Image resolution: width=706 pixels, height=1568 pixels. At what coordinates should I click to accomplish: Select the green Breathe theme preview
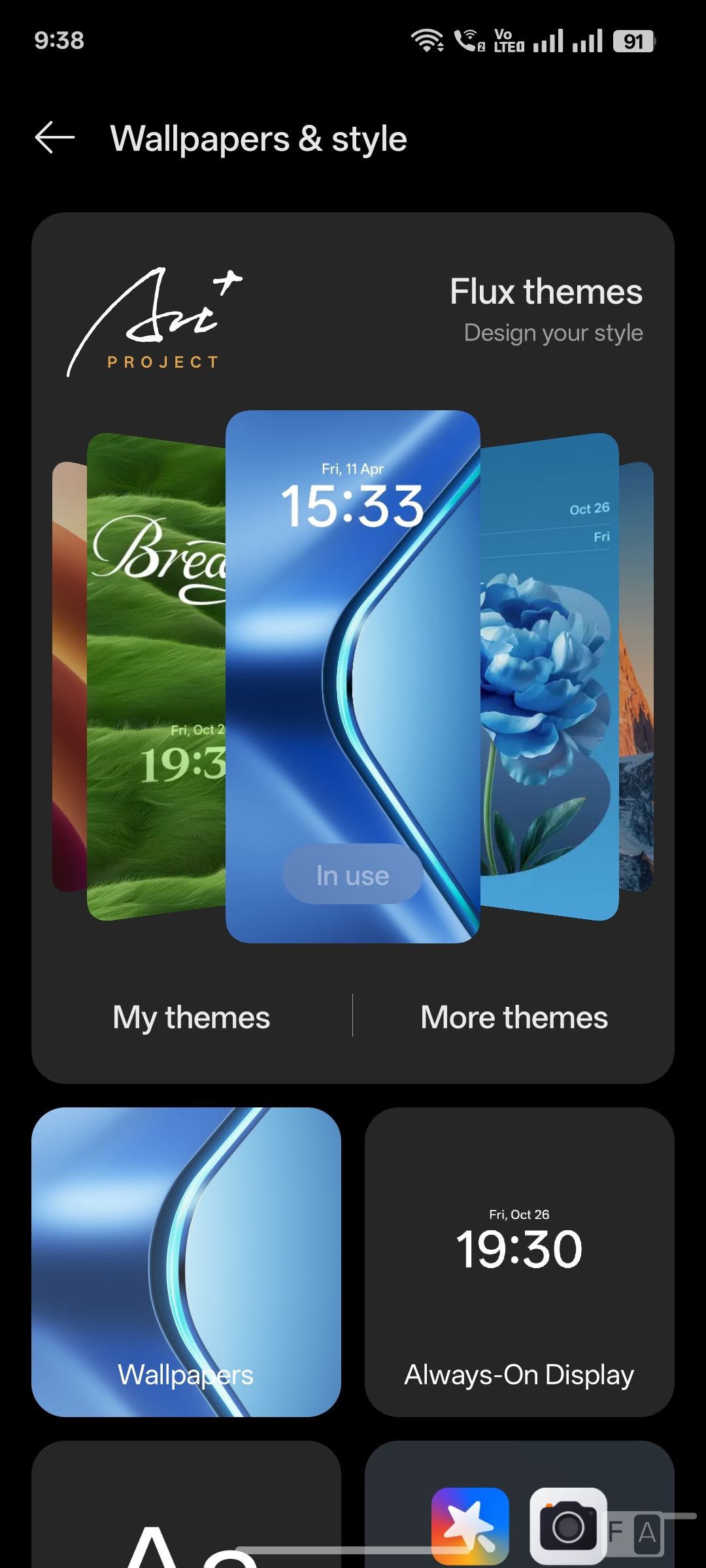[x=157, y=676]
